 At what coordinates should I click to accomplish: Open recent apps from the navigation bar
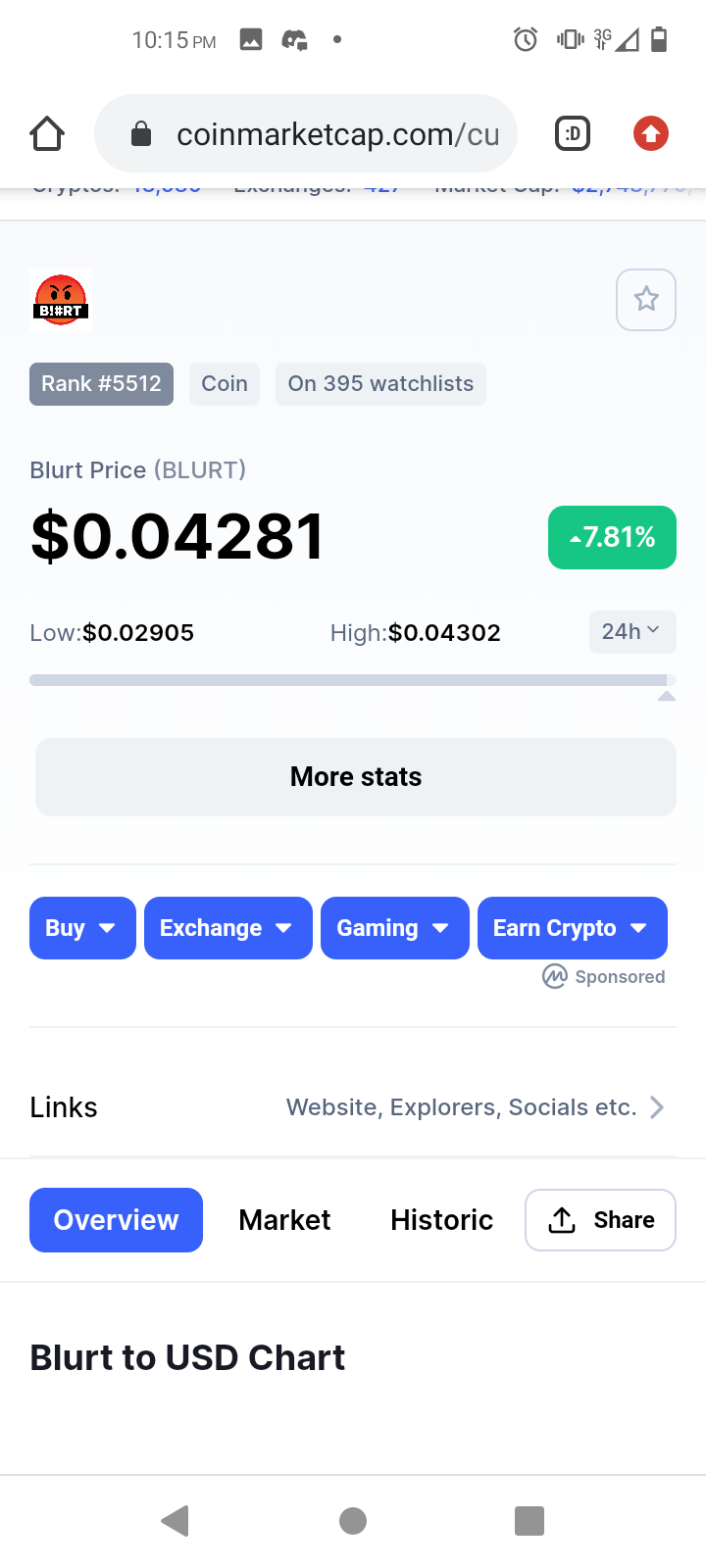529,1521
